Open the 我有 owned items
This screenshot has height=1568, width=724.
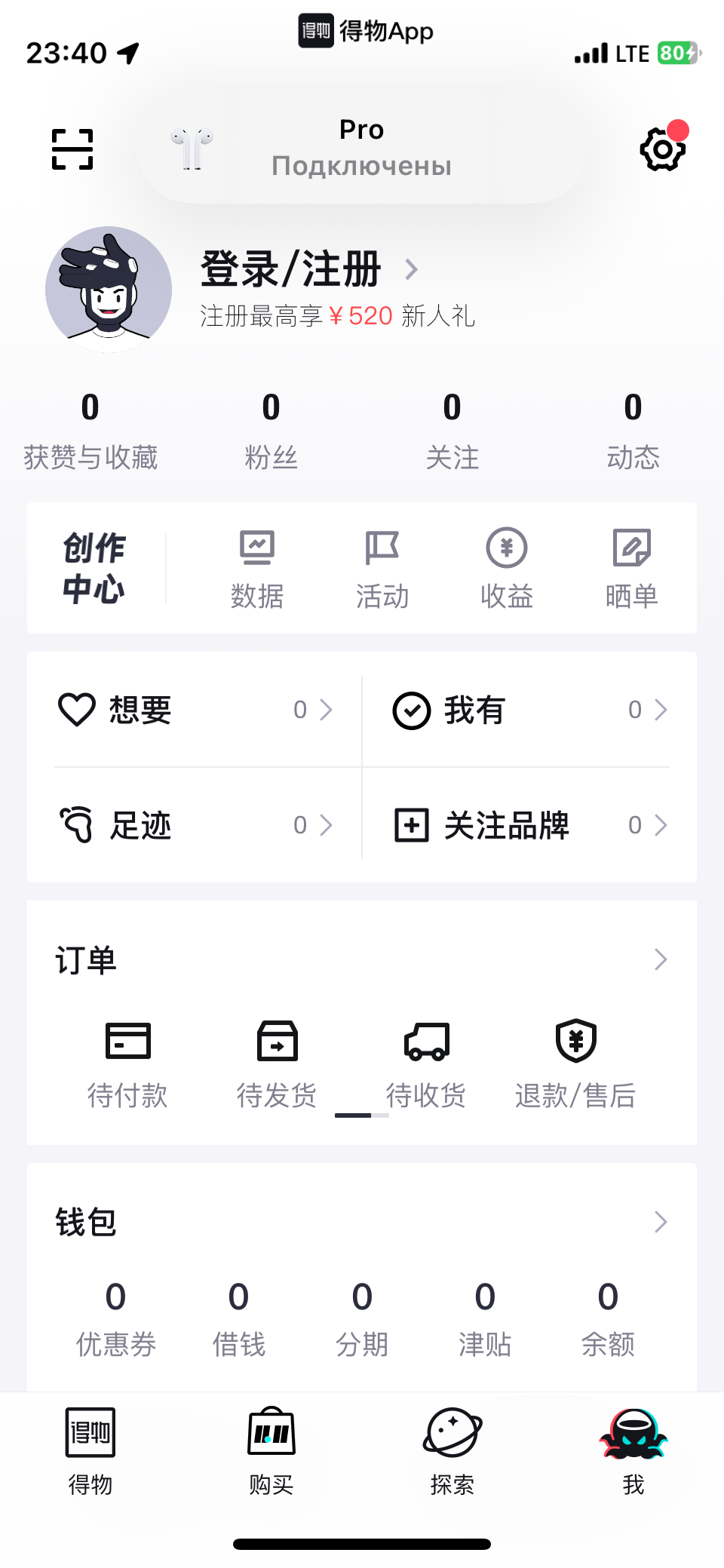[529, 710]
